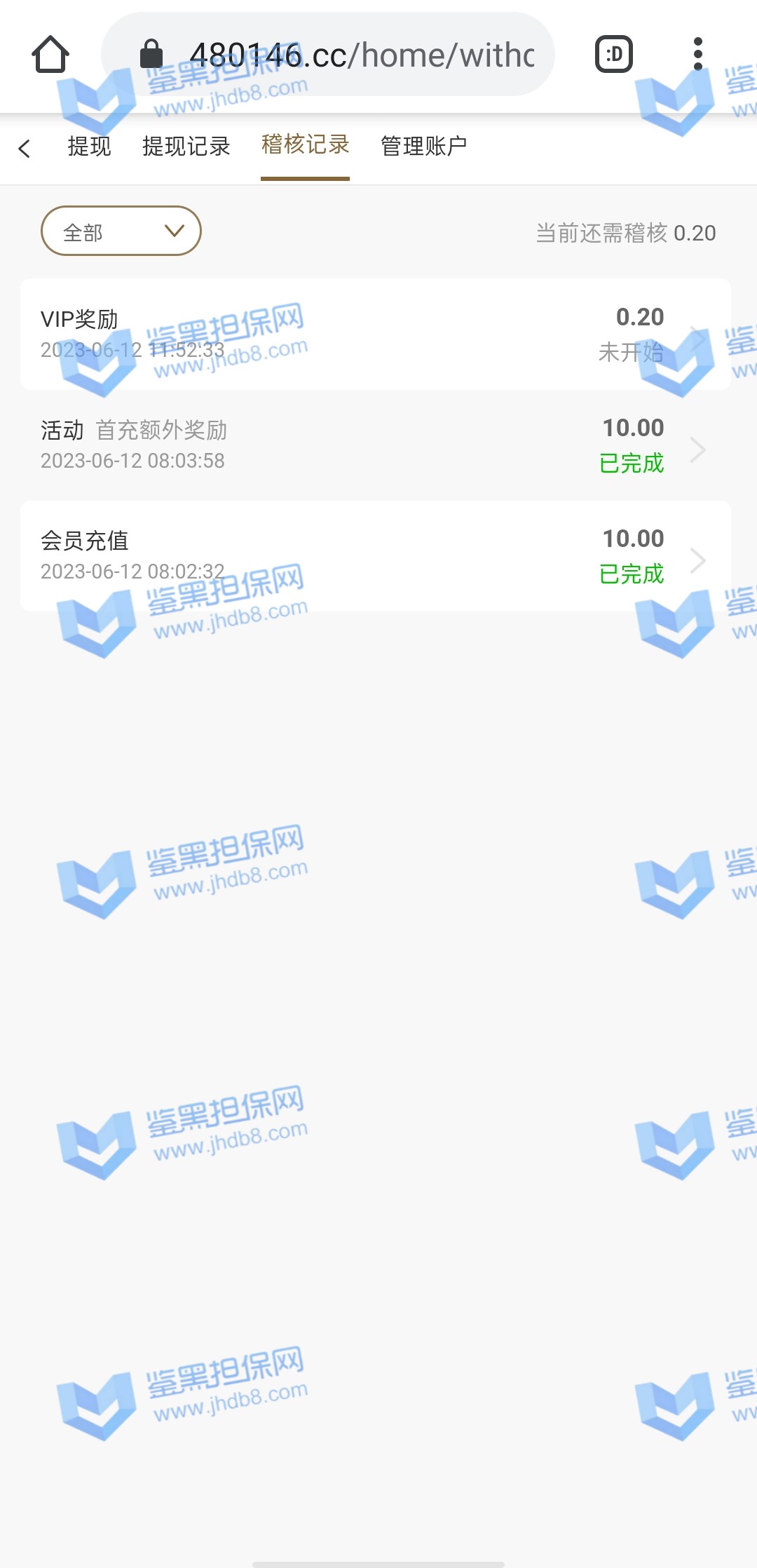The width and height of the screenshot is (757, 1568).
Task: Go to the browser home page
Action: pos(50,55)
